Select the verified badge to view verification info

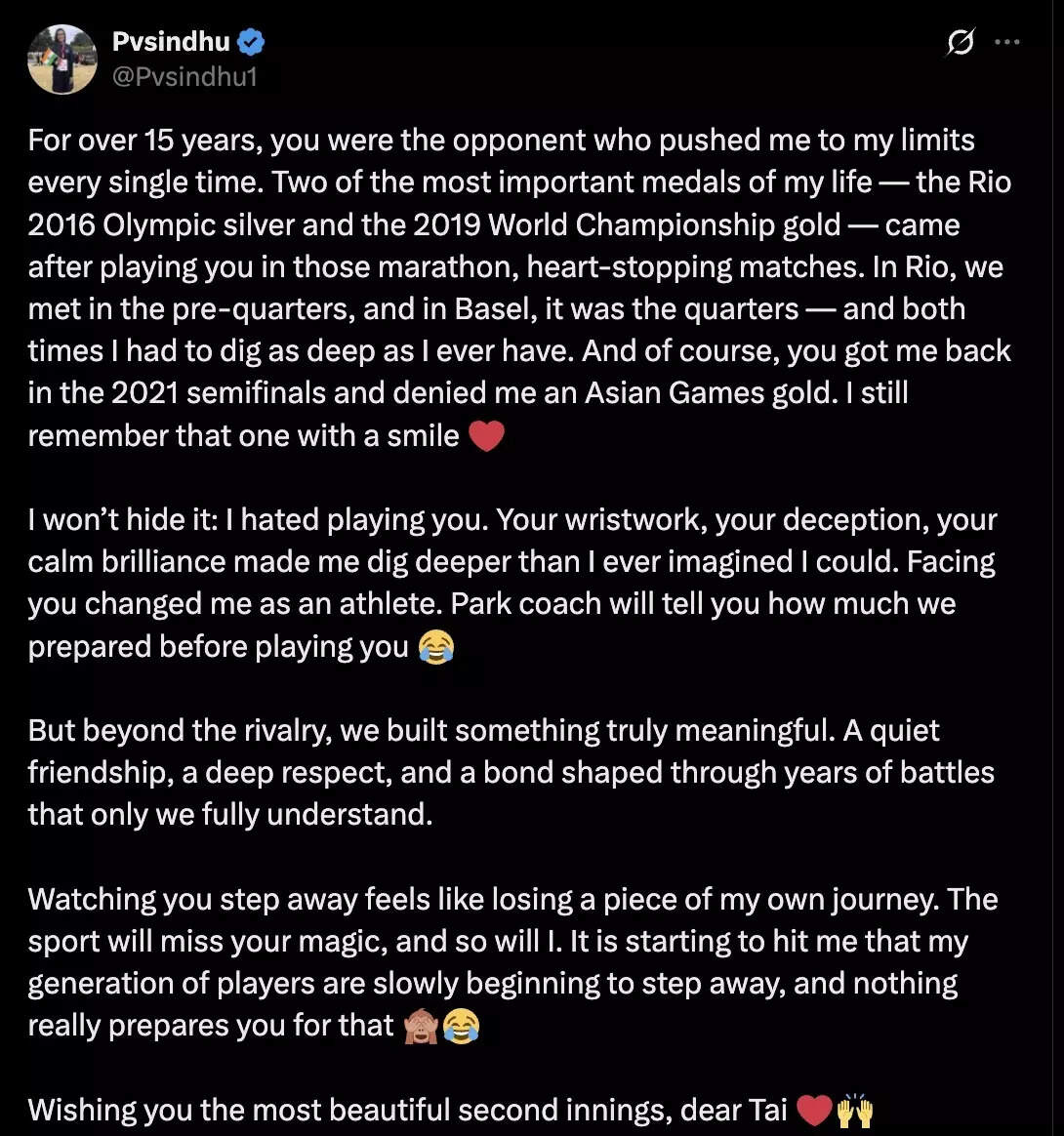coord(252,41)
